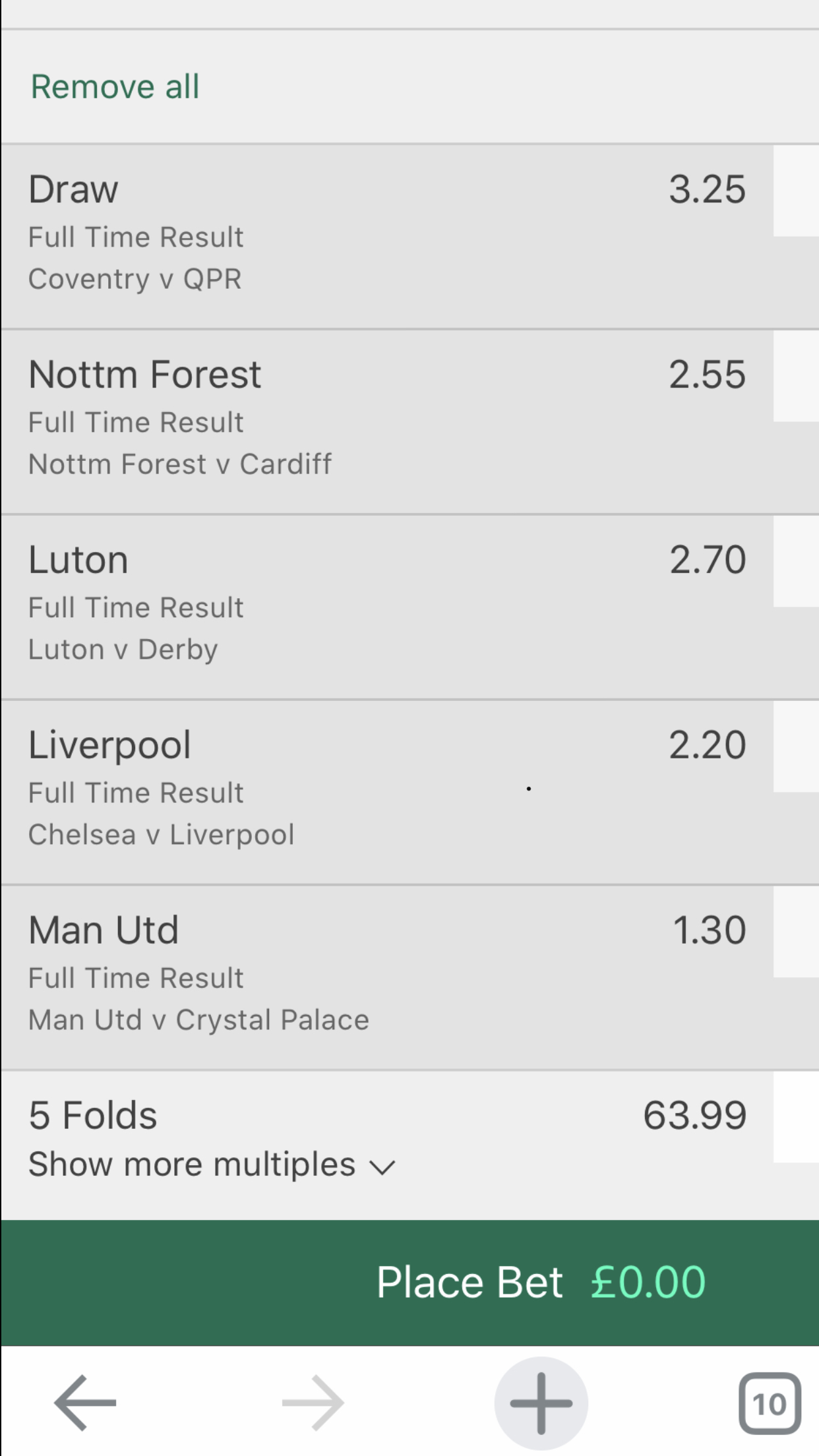The height and width of the screenshot is (1456, 819).
Task: Enter stake for Coventry v QPR Draw
Action: coord(796,191)
